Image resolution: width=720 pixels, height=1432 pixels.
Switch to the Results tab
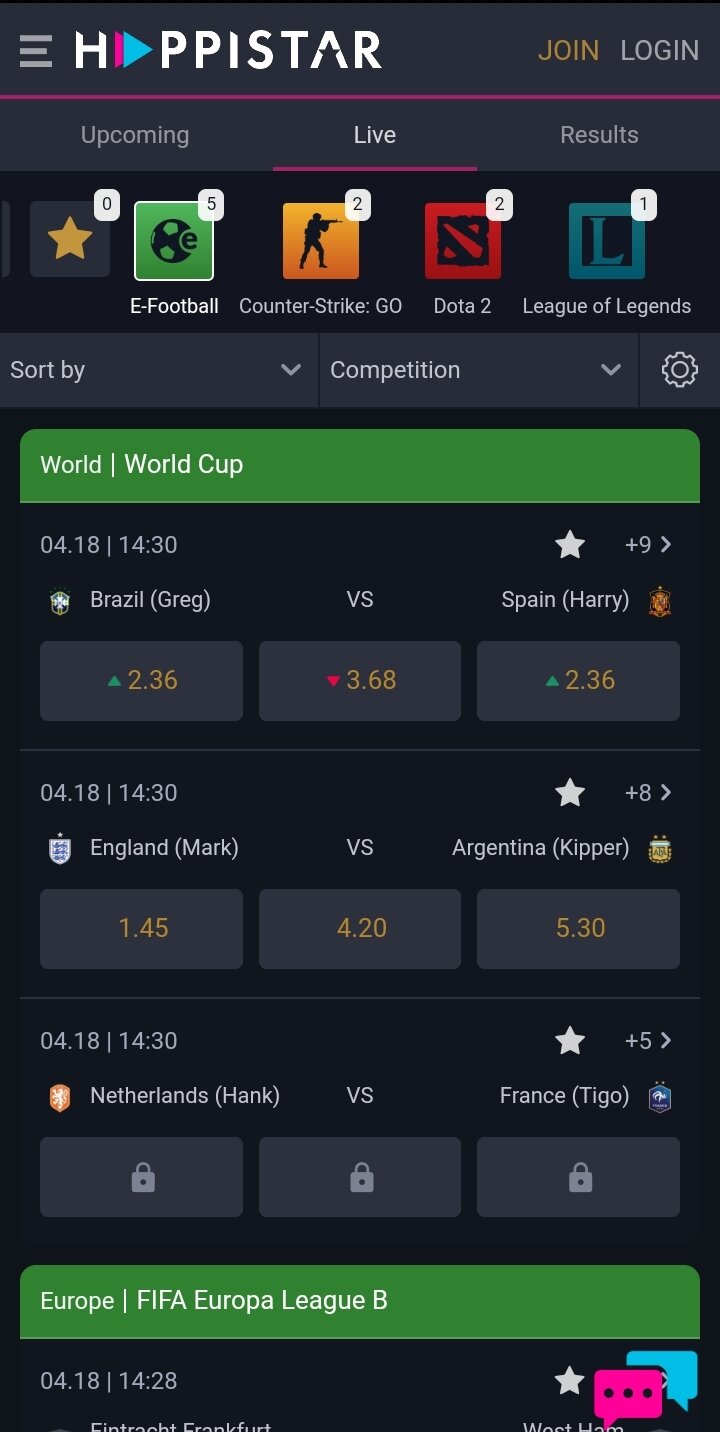[599, 135]
